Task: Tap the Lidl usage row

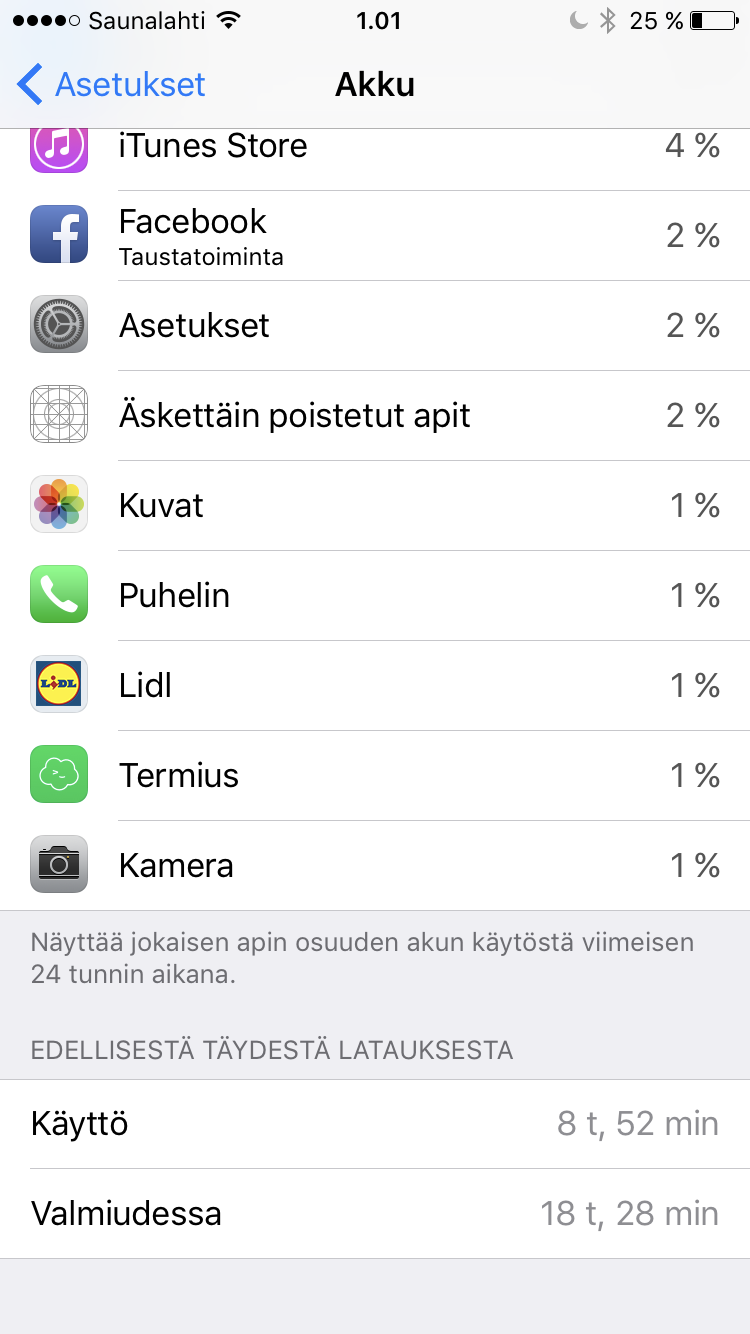Action: tap(375, 686)
